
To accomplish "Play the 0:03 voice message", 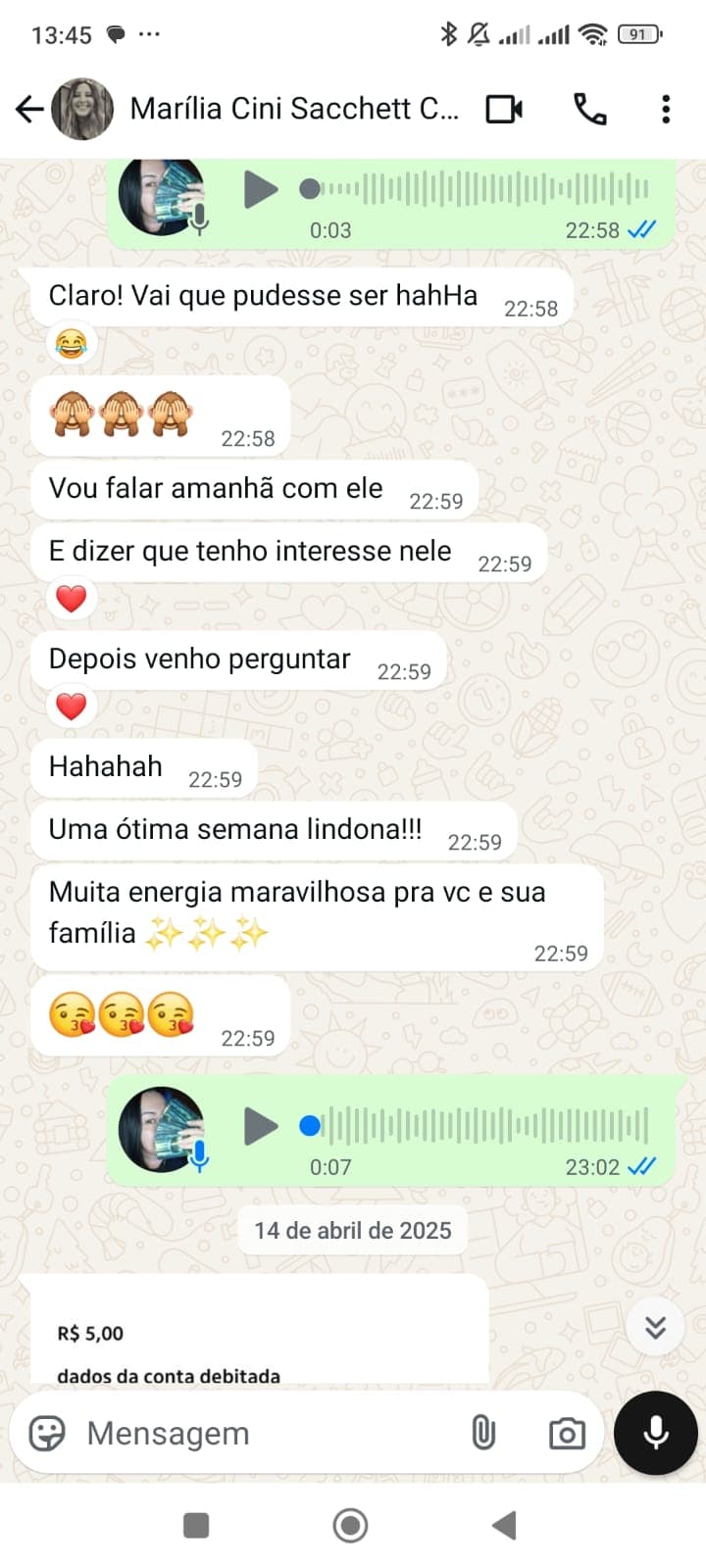I will click(260, 190).
